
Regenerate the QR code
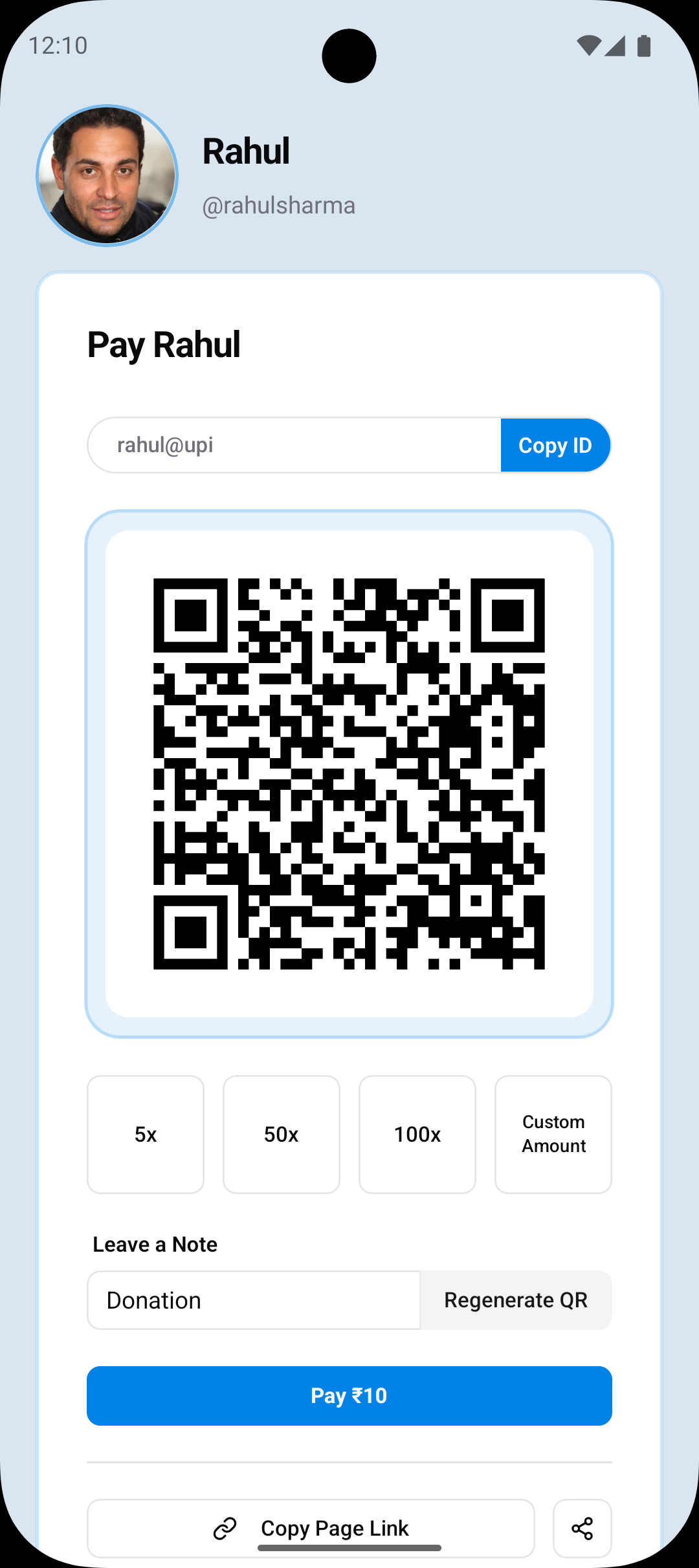(x=516, y=1300)
